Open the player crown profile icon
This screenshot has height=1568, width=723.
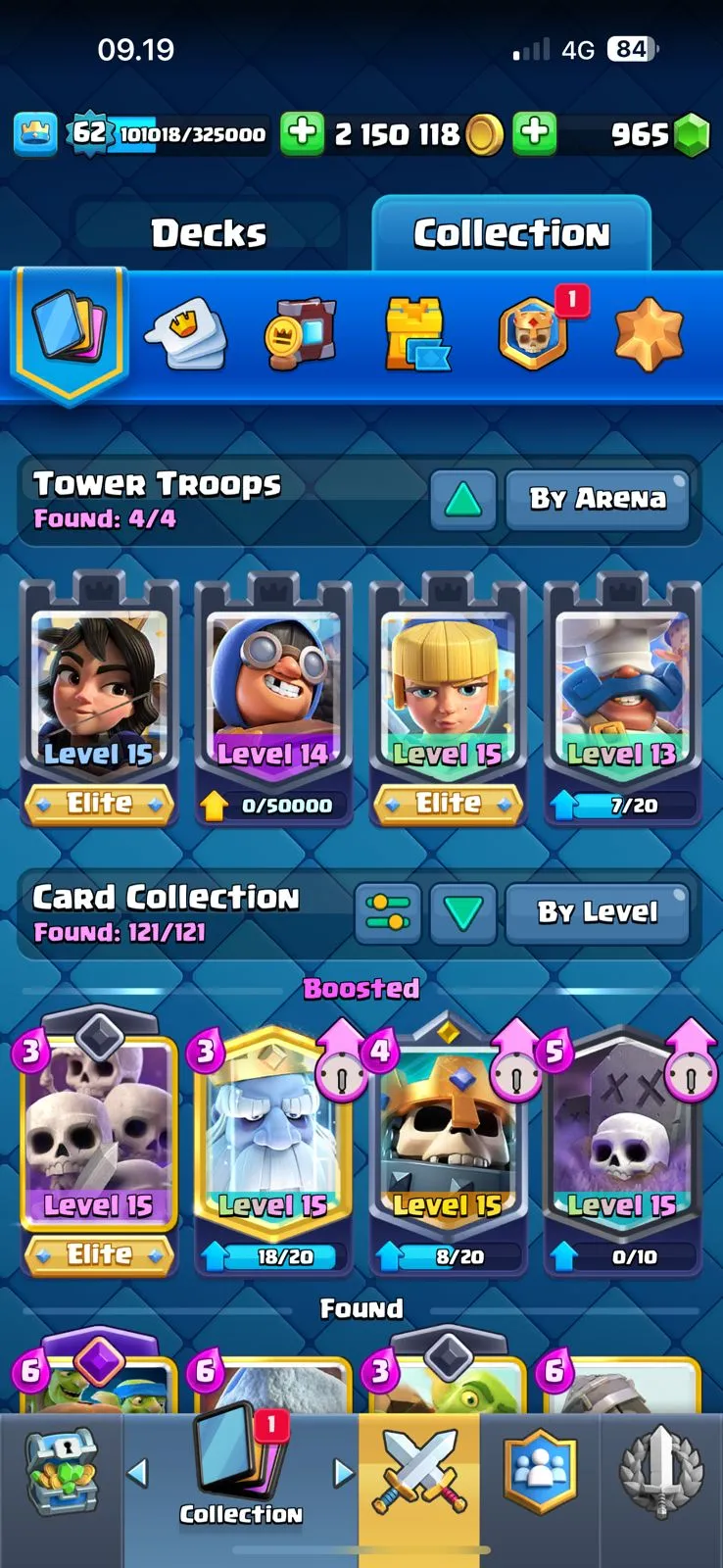35,133
